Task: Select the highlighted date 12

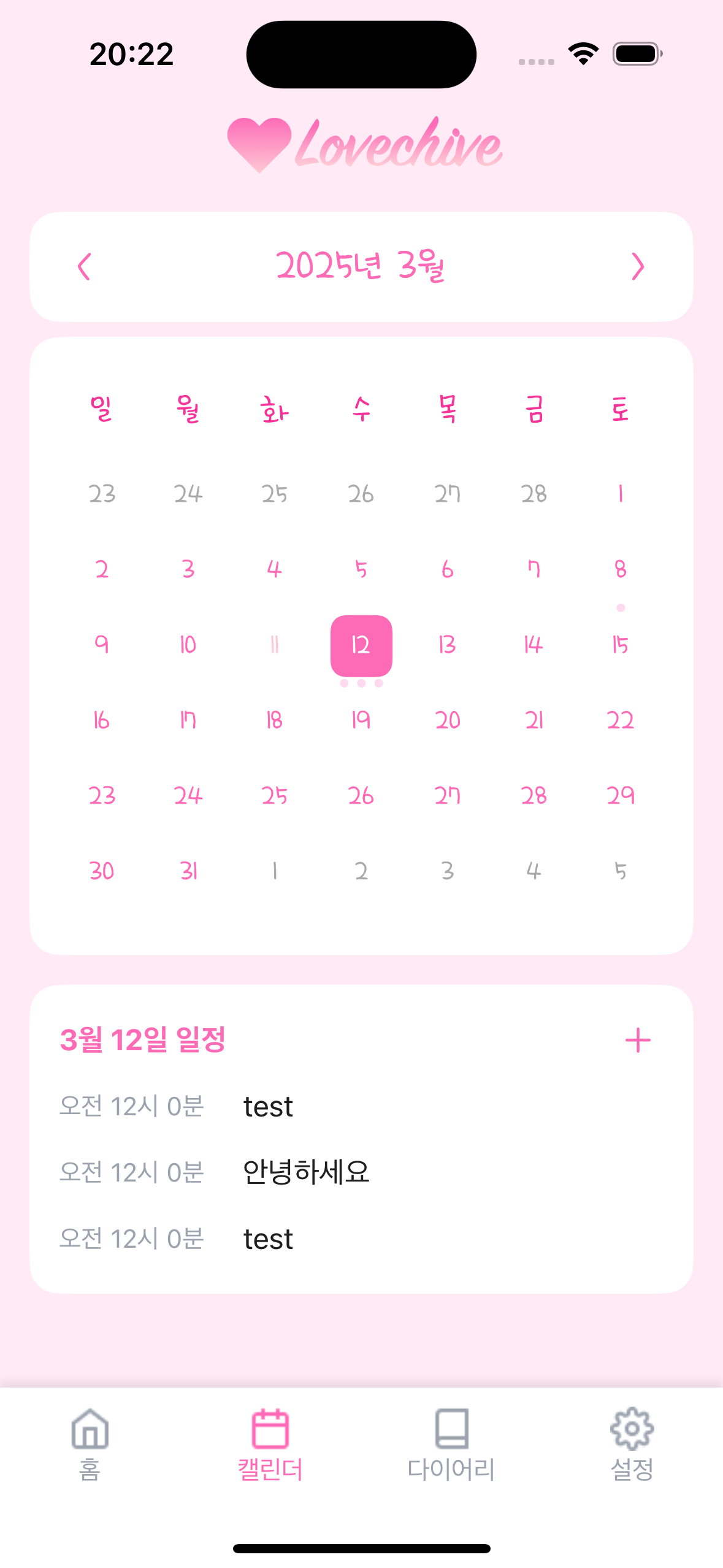Action: coord(361,645)
